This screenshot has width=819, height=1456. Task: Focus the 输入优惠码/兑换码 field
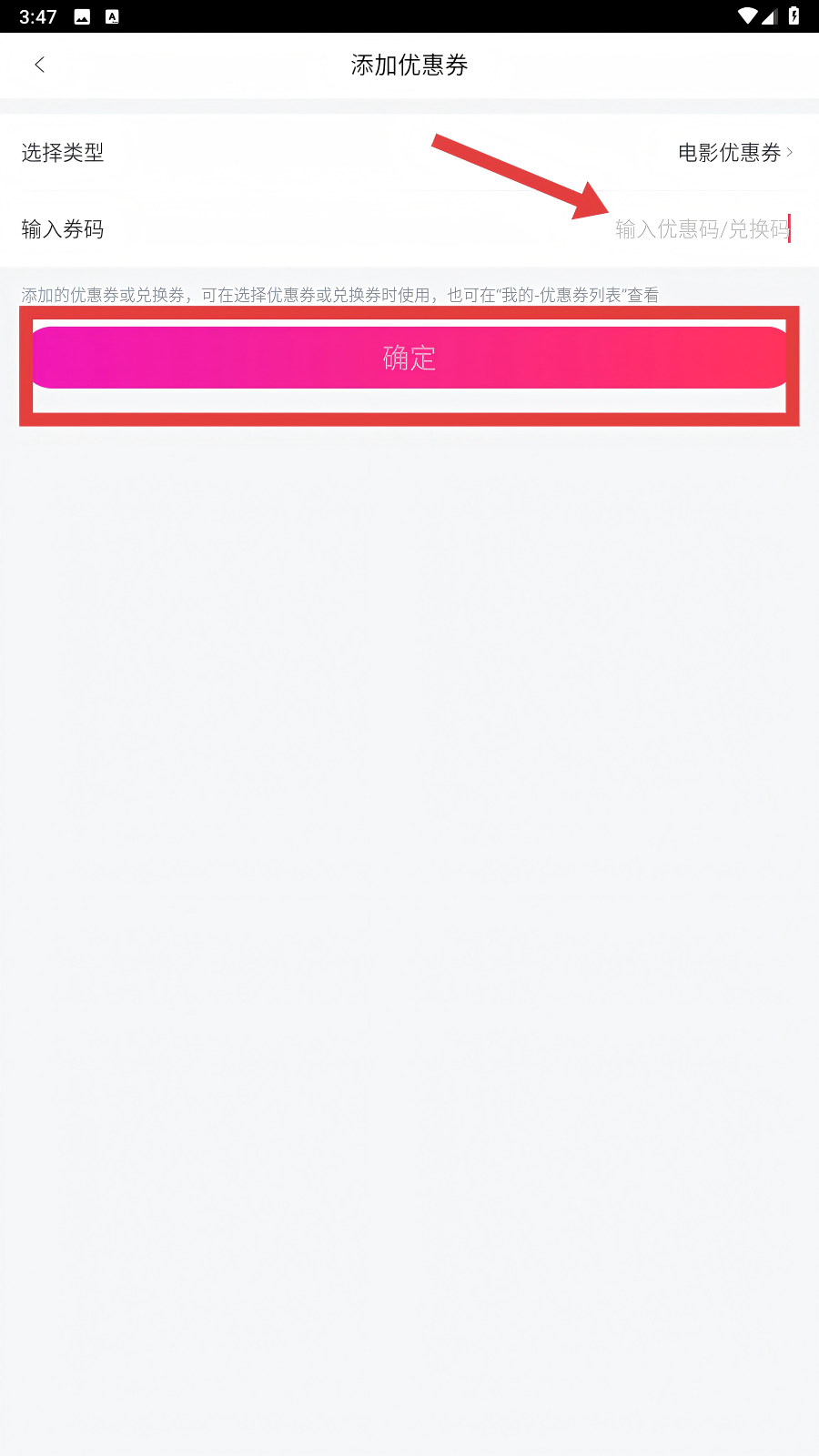coord(701,229)
